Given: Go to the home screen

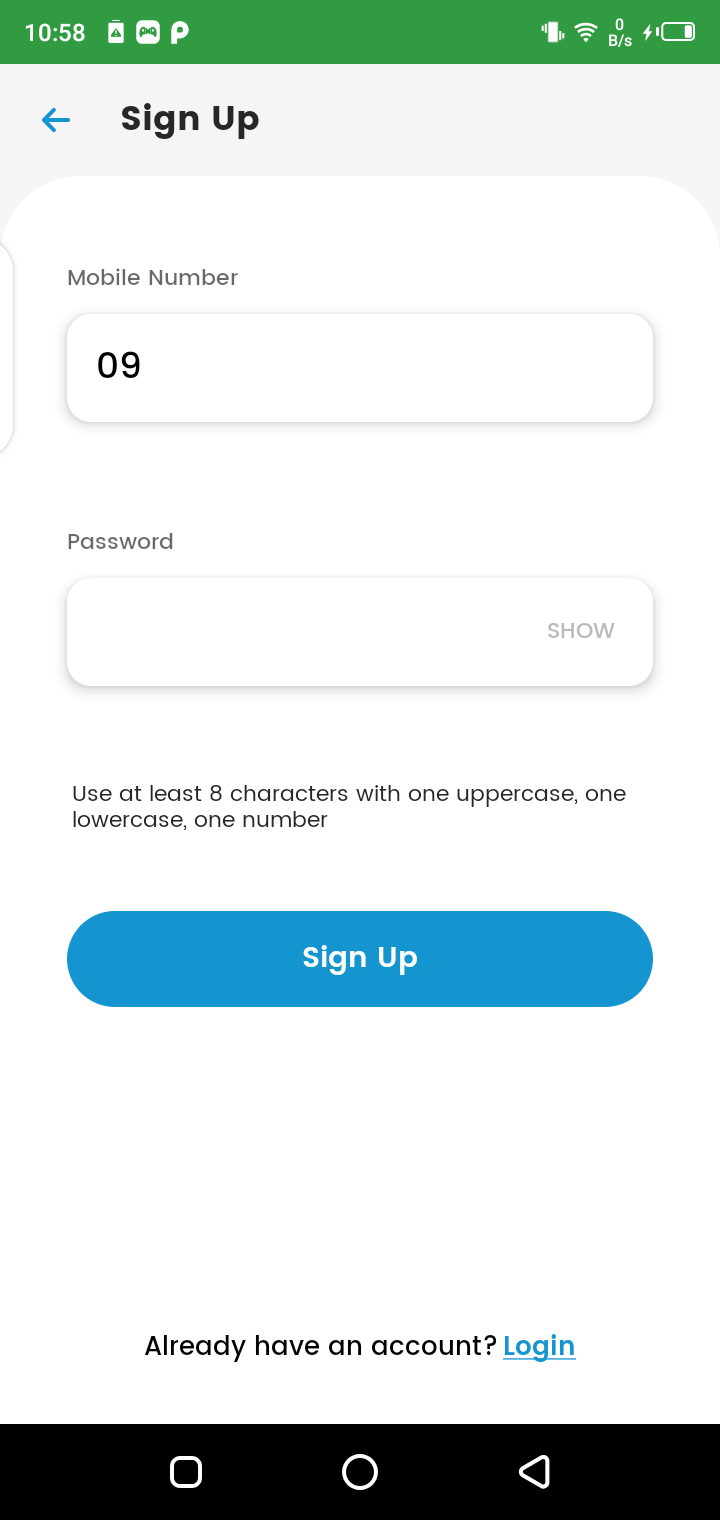Looking at the screenshot, I should coord(360,1472).
